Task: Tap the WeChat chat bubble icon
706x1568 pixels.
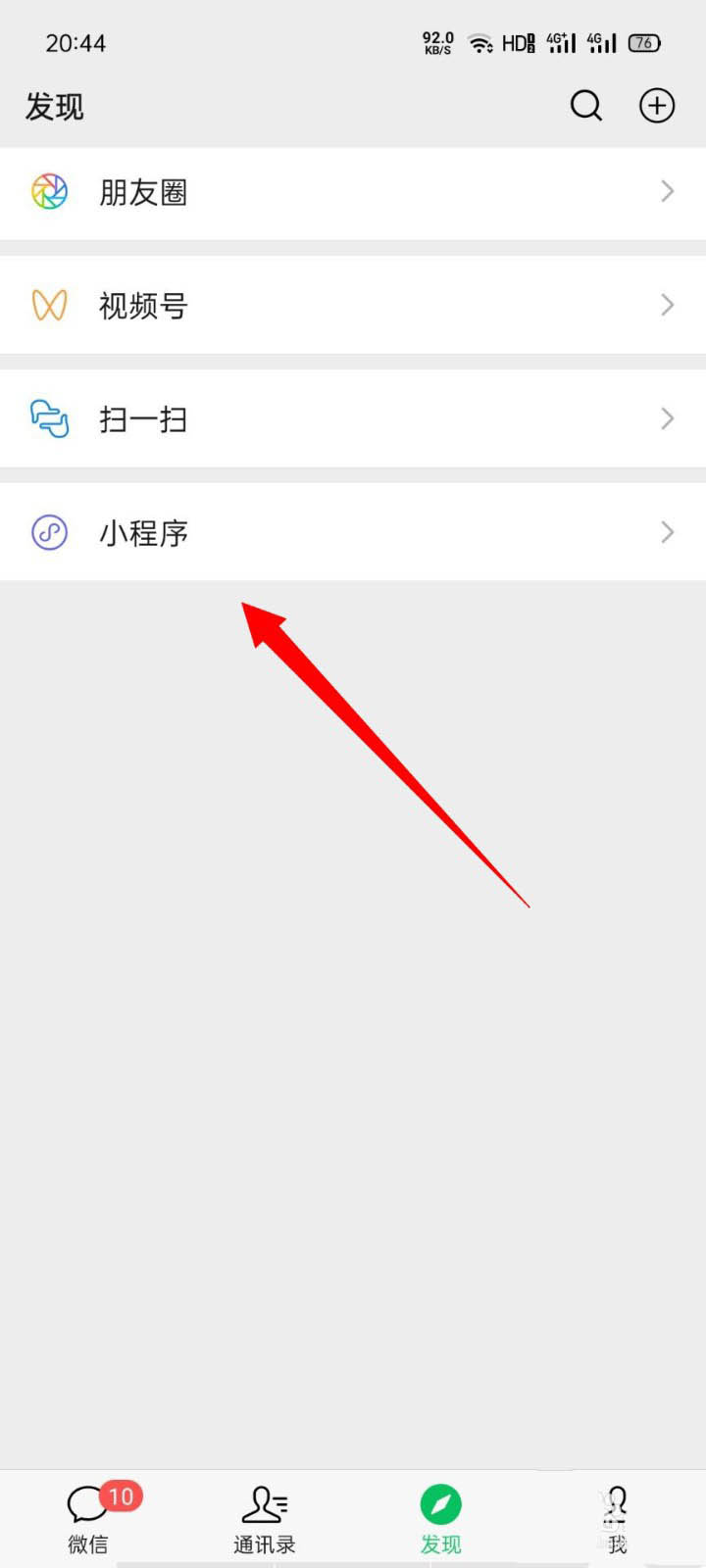Action: pyautogui.click(x=86, y=1504)
